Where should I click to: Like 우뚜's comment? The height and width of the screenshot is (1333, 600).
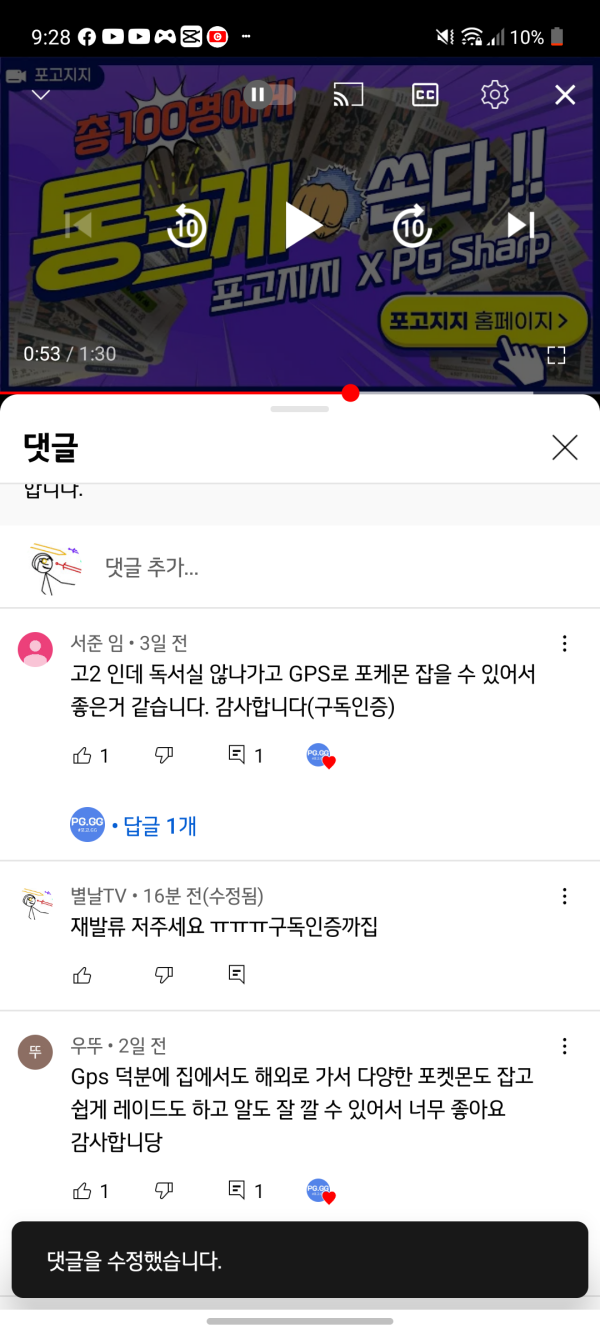83,1190
